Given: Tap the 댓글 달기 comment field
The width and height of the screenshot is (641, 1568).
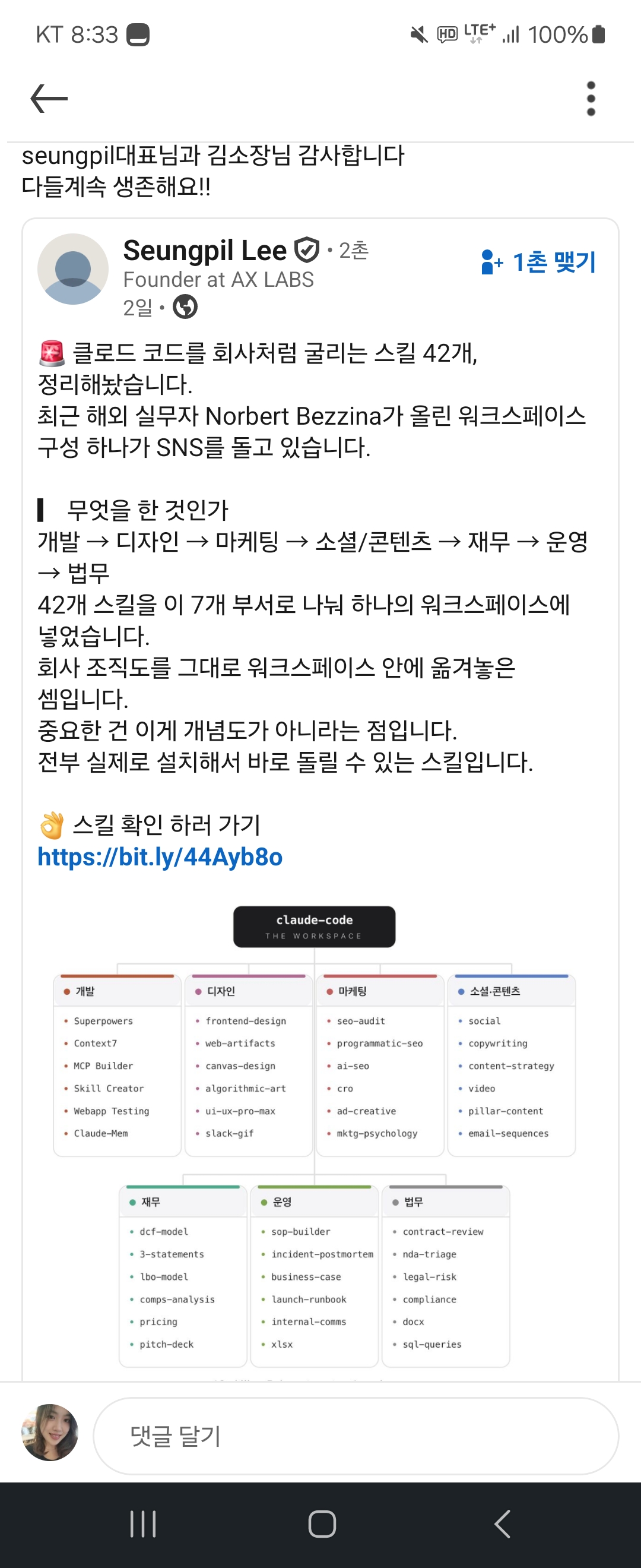Looking at the screenshot, I should pos(356,1436).
